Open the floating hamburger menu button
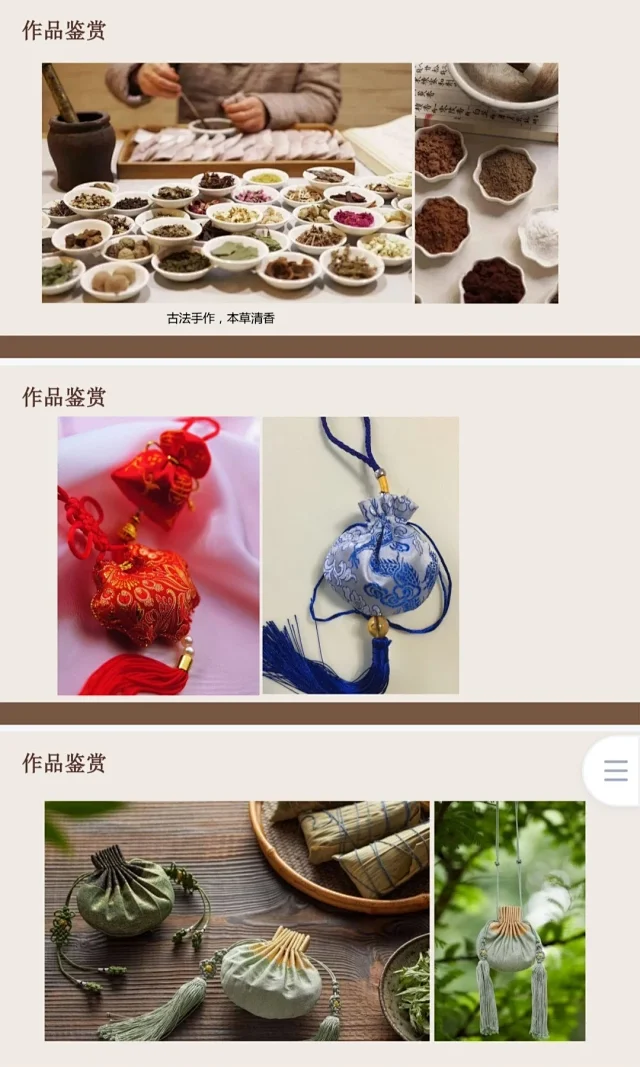Viewport: 640px width, 1067px height. 615,770
